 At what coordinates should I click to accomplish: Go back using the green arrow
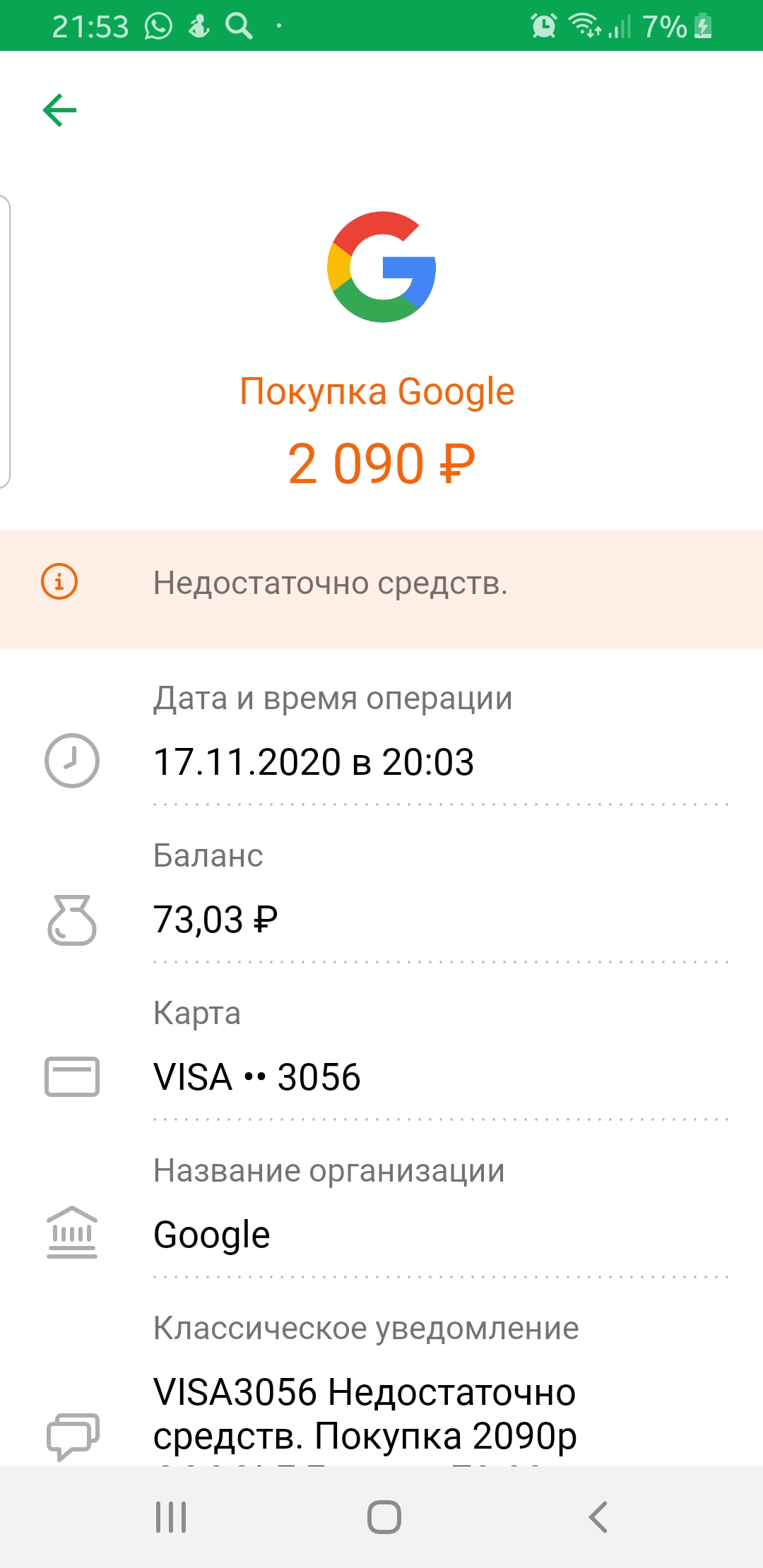(x=60, y=110)
